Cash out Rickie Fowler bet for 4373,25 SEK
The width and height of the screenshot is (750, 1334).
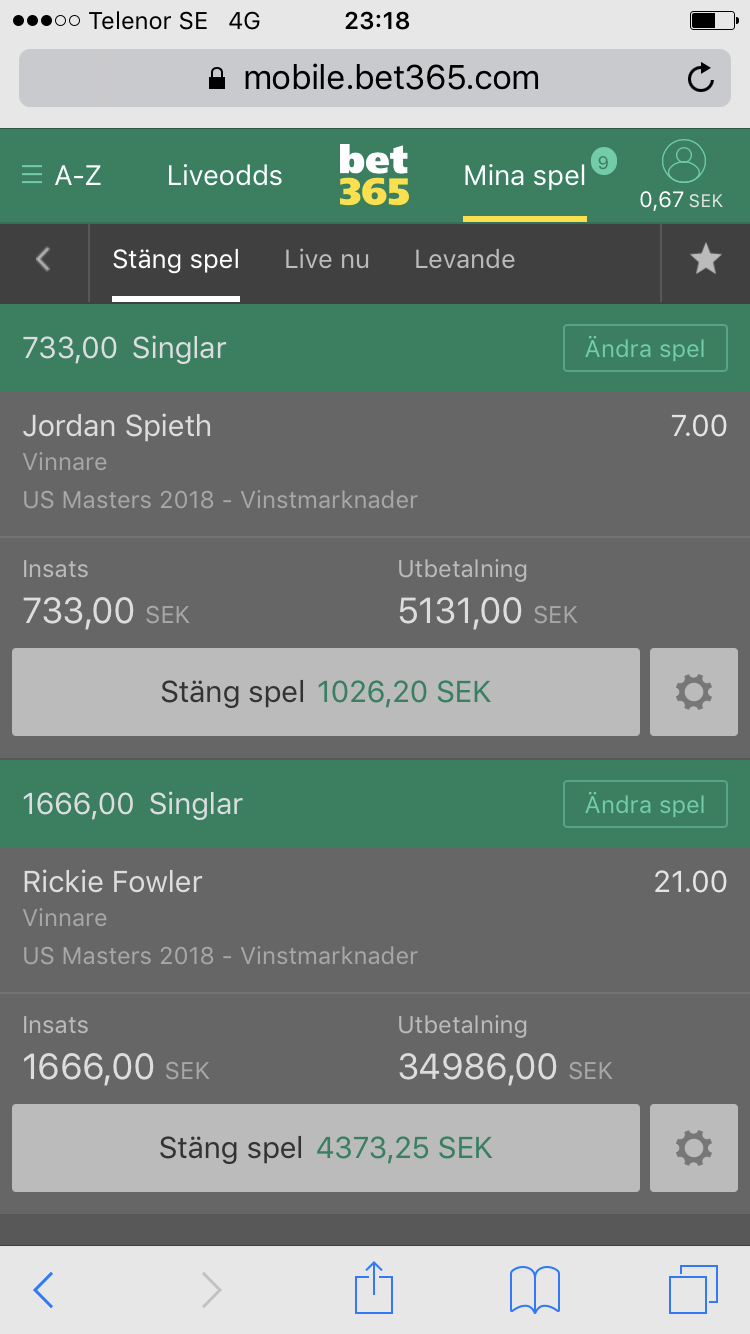coord(326,1148)
